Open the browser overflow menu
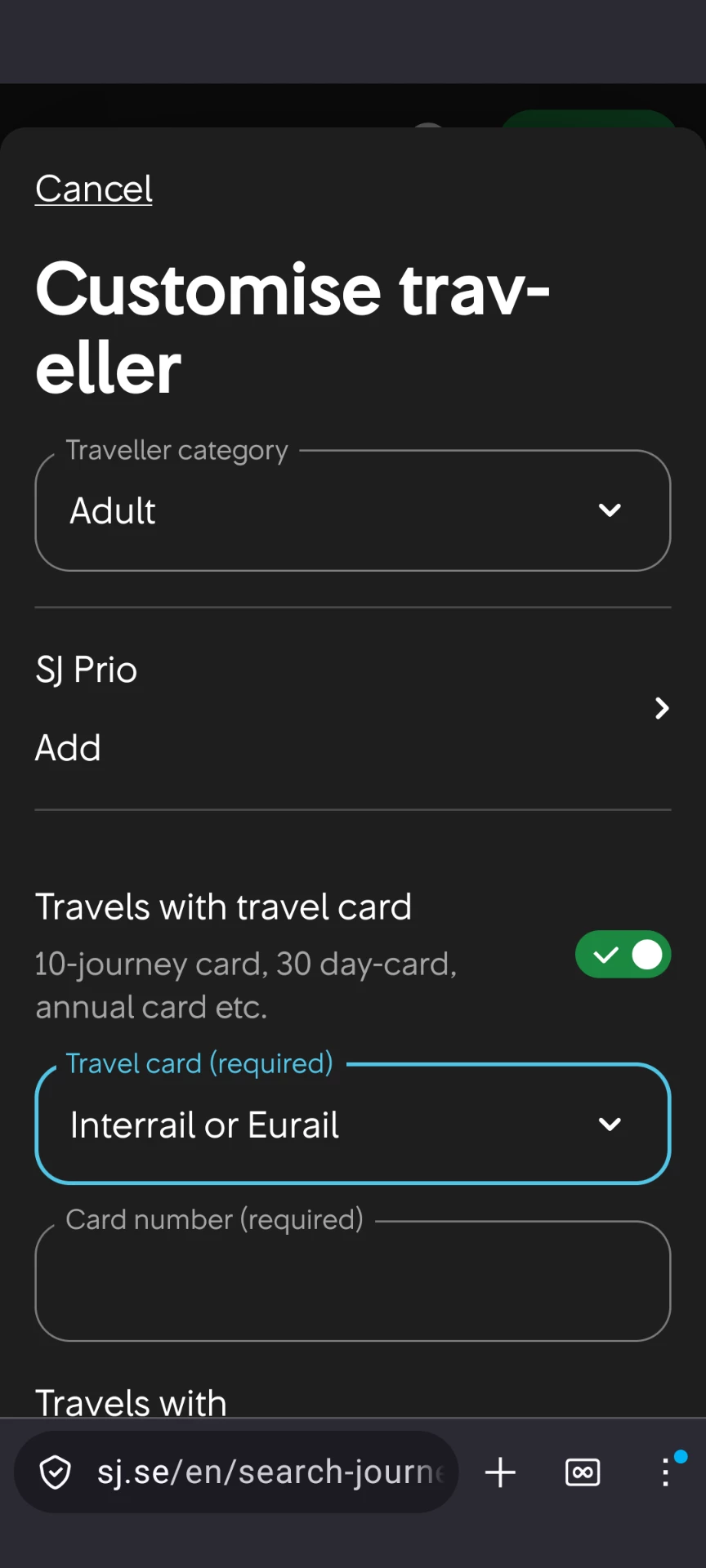This screenshot has width=706, height=1568. pos(666,1472)
